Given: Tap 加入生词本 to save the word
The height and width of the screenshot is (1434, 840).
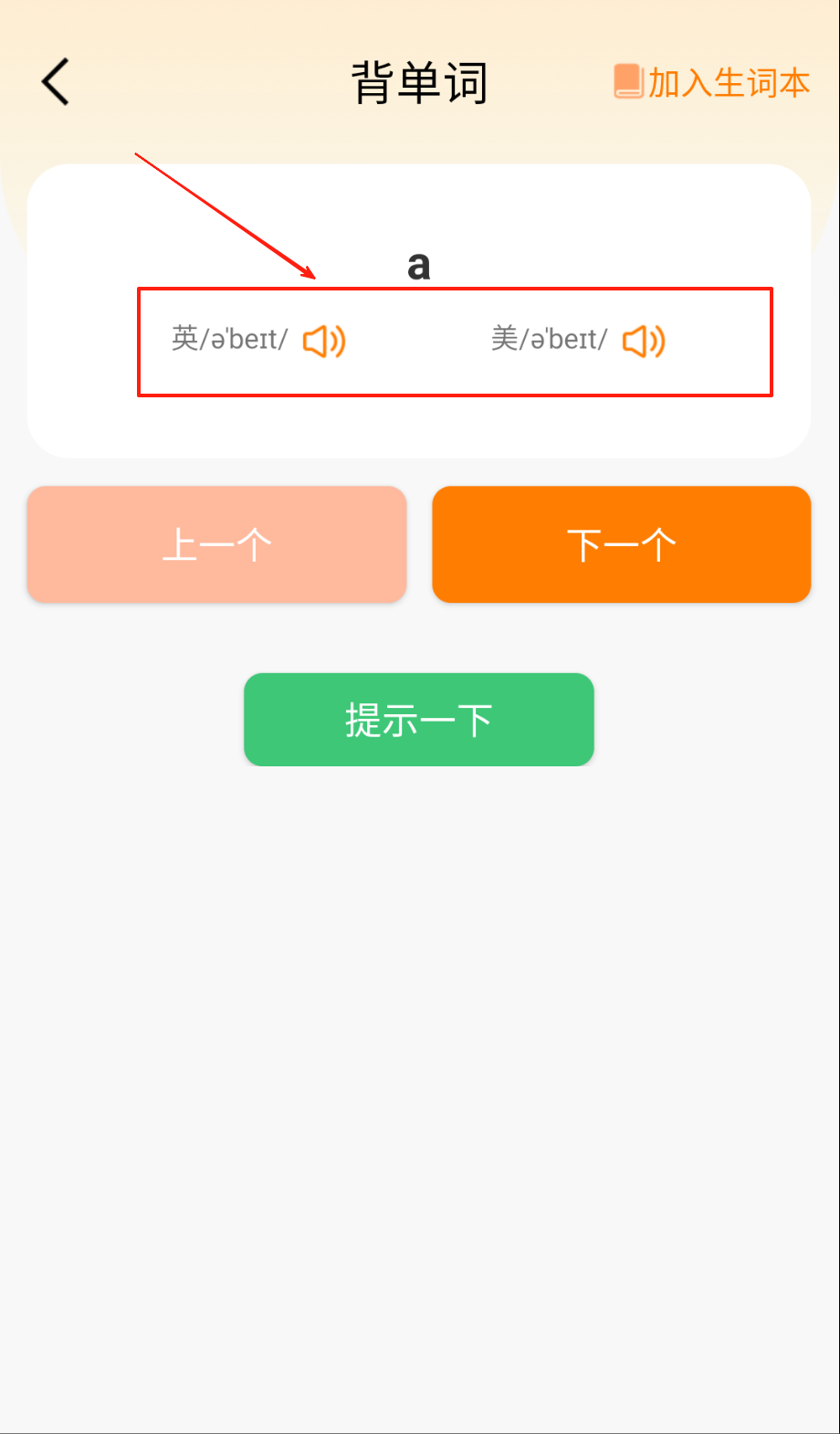Looking at the screenshot, I should (x=711, y=83).
